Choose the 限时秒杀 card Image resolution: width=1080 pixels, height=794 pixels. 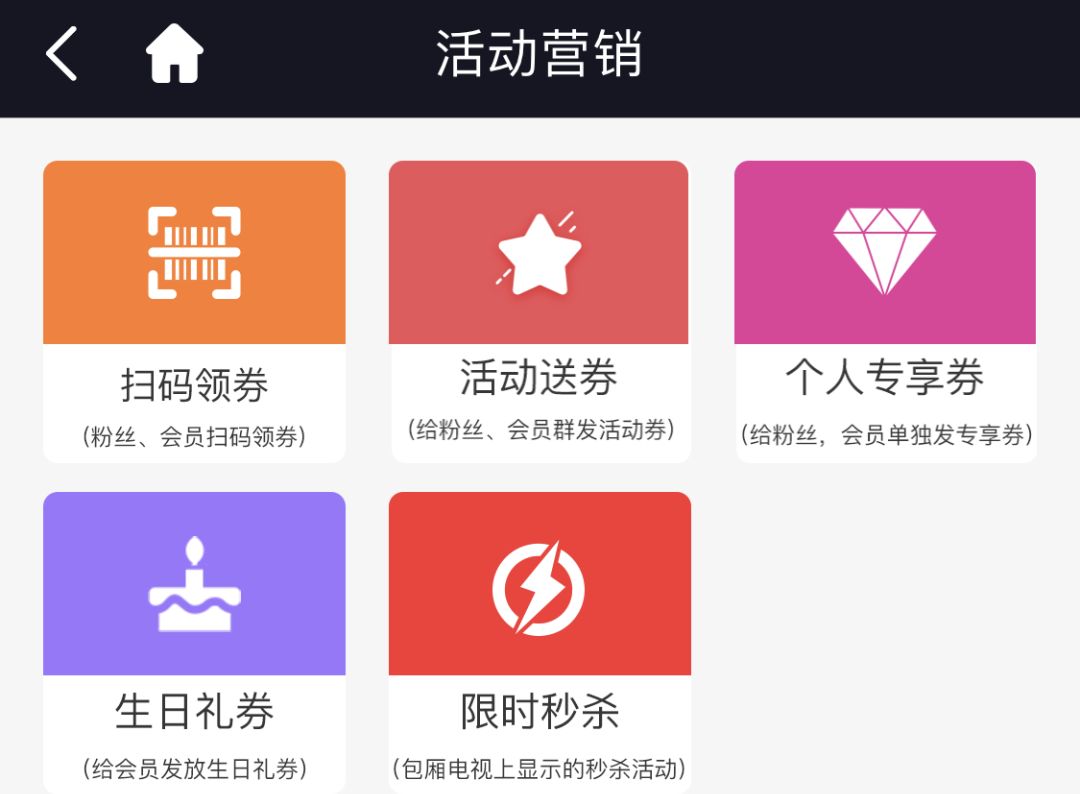(539, 640)
